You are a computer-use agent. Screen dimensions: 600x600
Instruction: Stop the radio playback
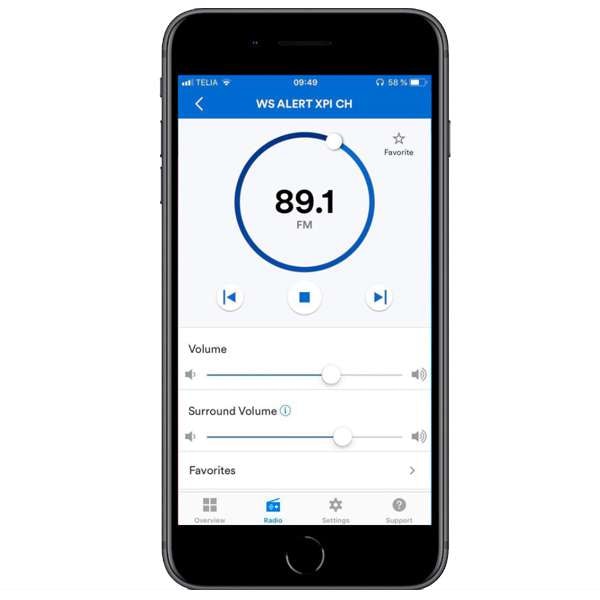(x=305, y=297)
